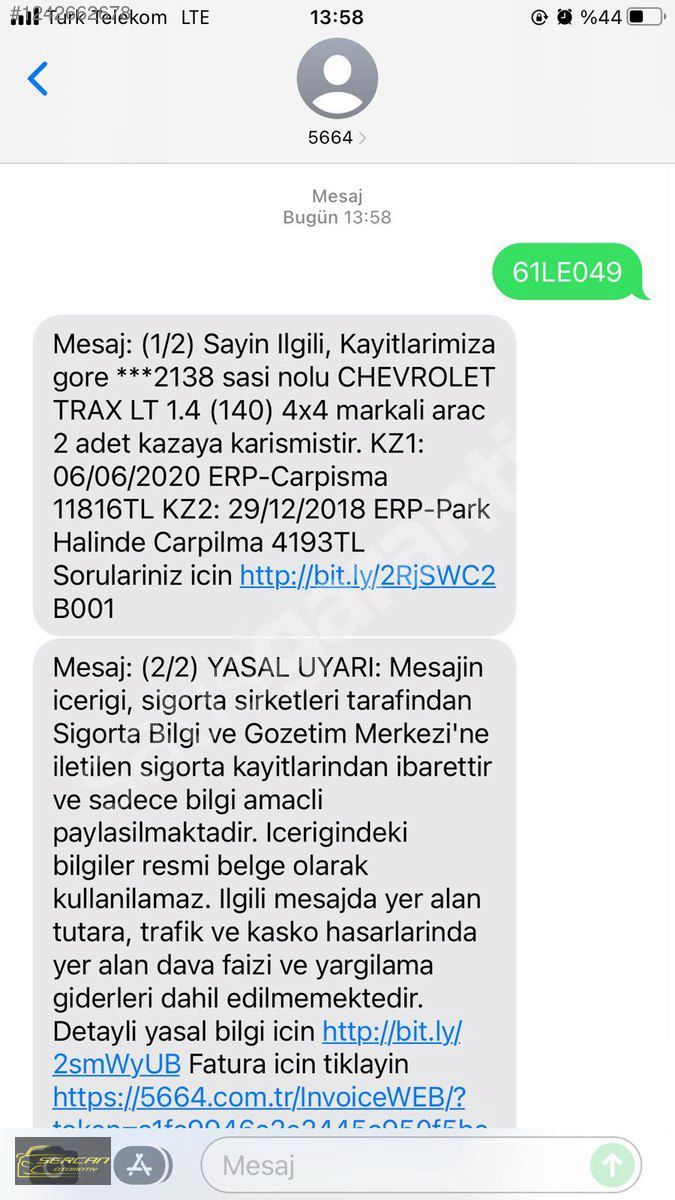Image resolution: width=675 pixels, height=1200 pixels.
Task: Go back to the message list
Action: pyautogui.click(x=38, y=78)
